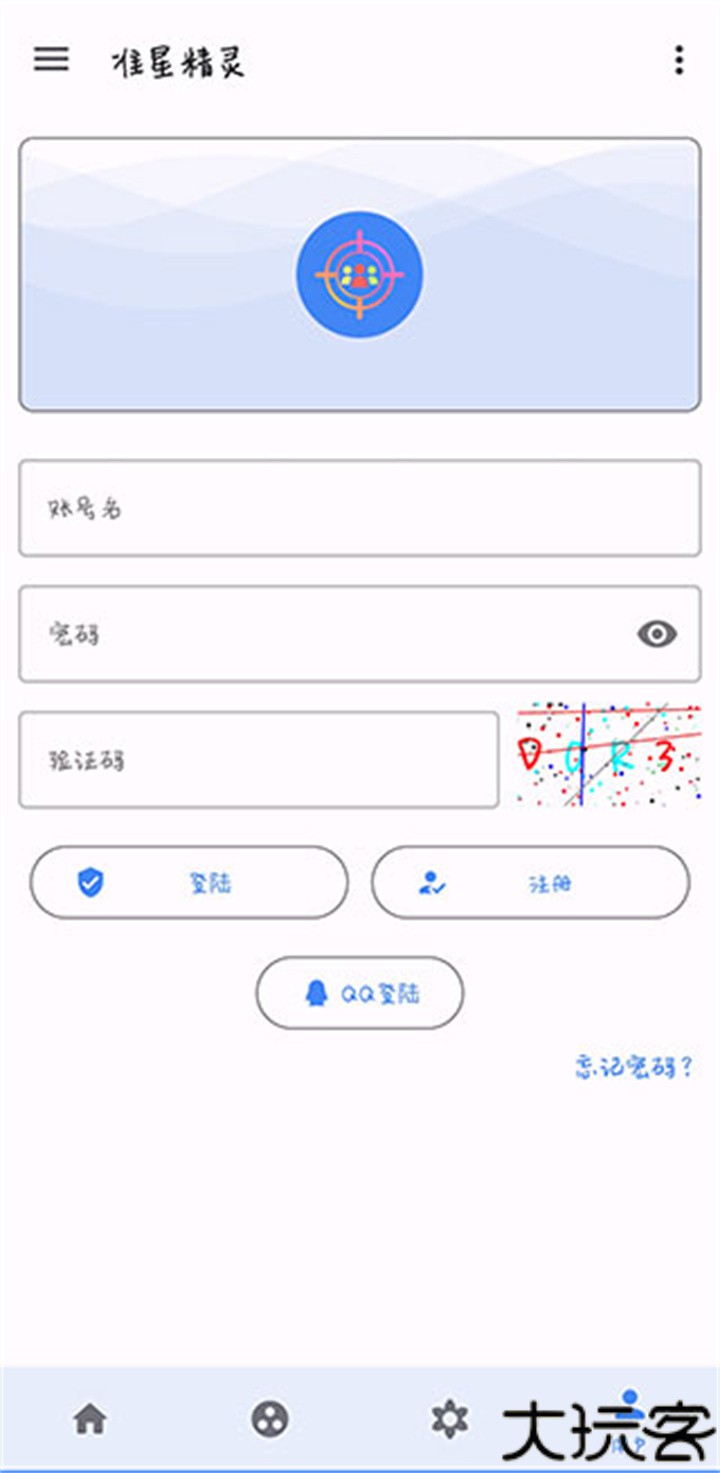The width and height of the screenshot is (720, 1473).
Task: Open the settings gear in bottom navigation
Action: point(450,1418)
